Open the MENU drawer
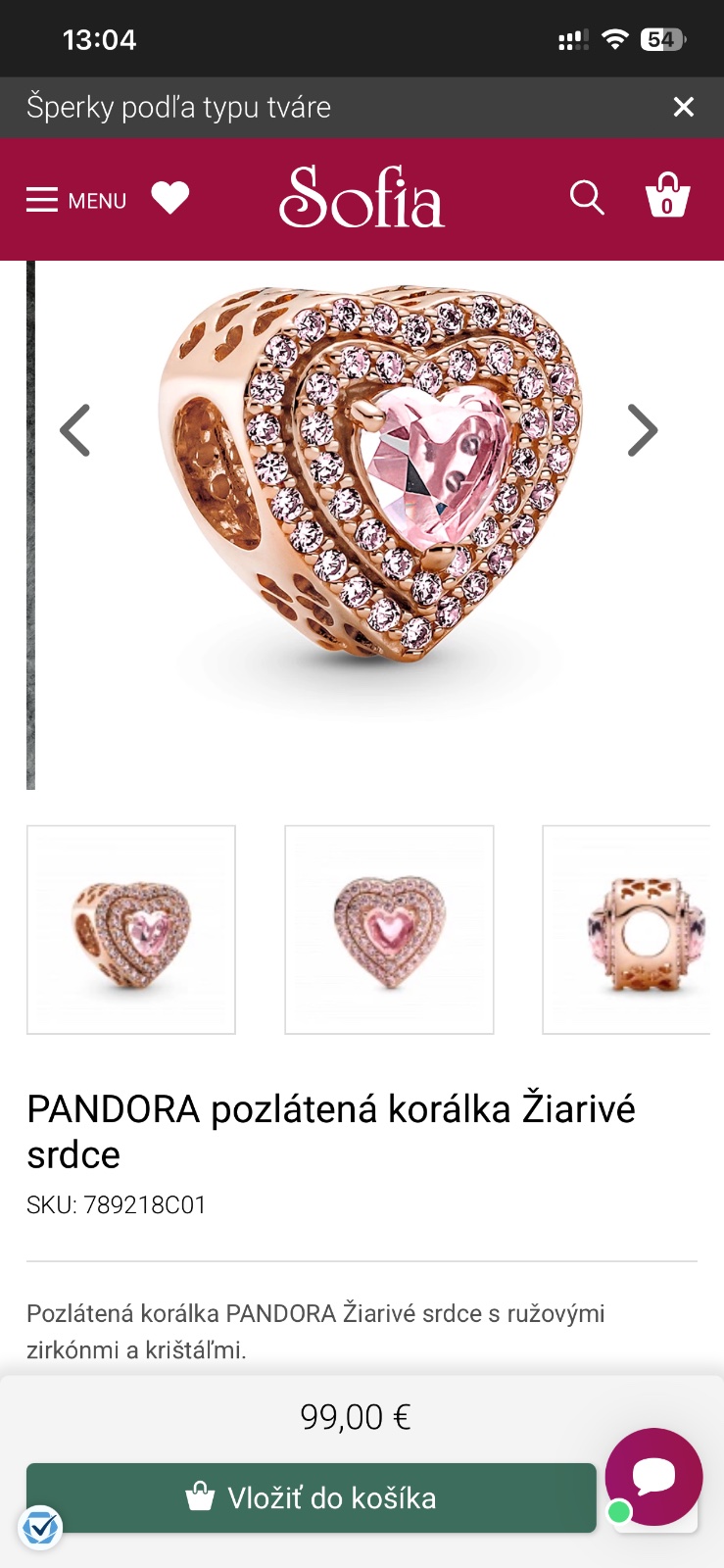The height and width of the screenshot is (1568, 724). point(76,200)
